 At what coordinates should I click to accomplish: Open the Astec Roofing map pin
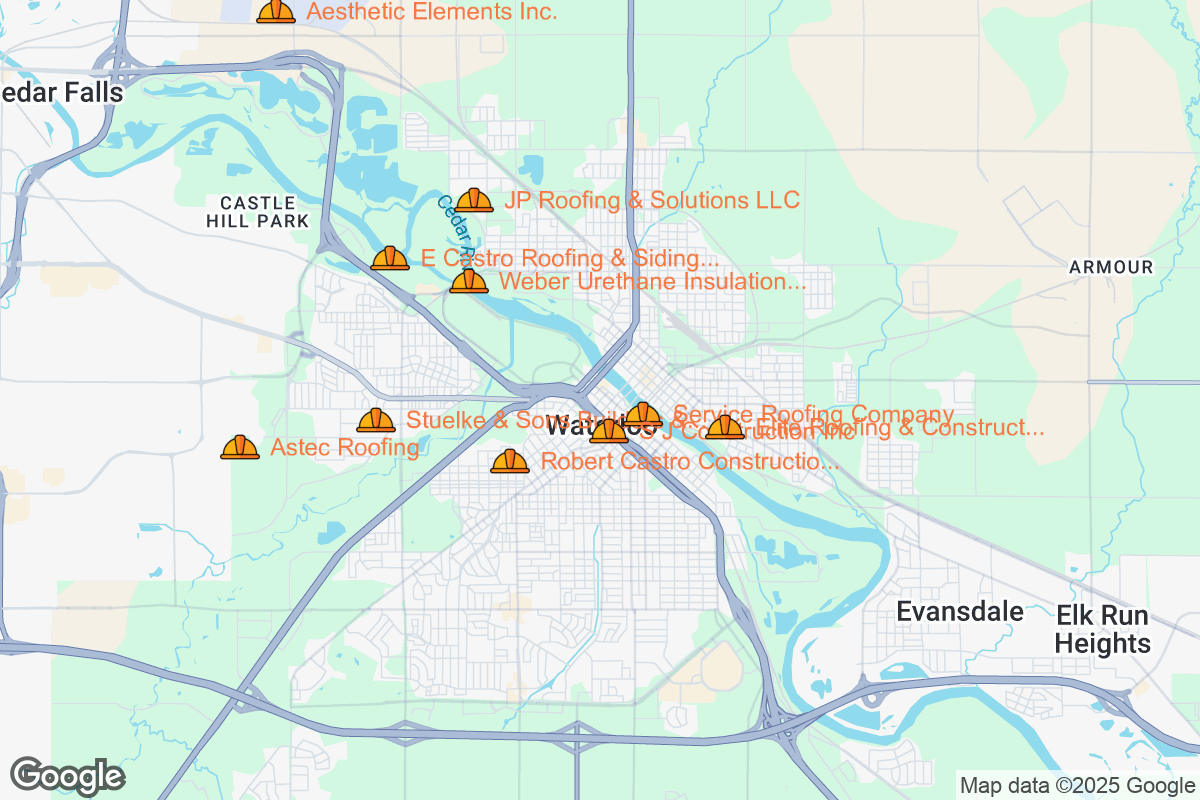point(240,447)
